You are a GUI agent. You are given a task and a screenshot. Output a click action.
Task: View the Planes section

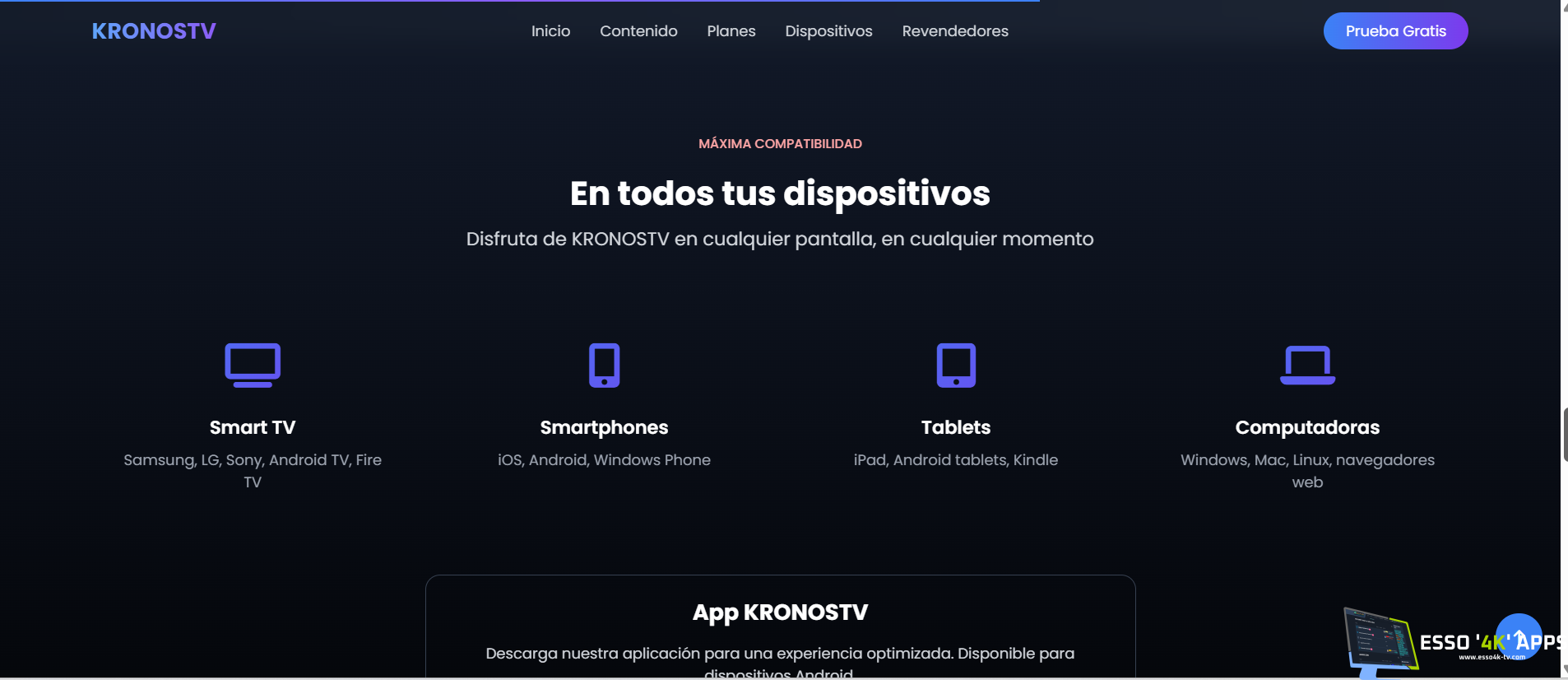tap(731, 31)
